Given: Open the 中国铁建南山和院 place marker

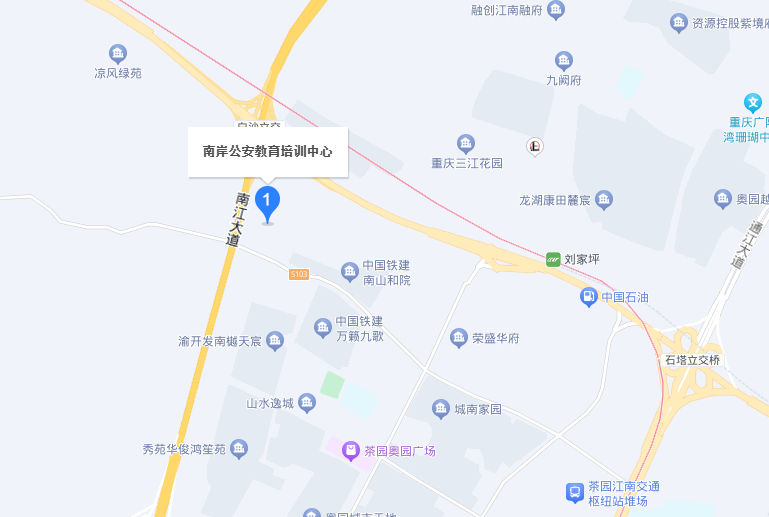Looking at the screenshot, I should click(349, 270).
